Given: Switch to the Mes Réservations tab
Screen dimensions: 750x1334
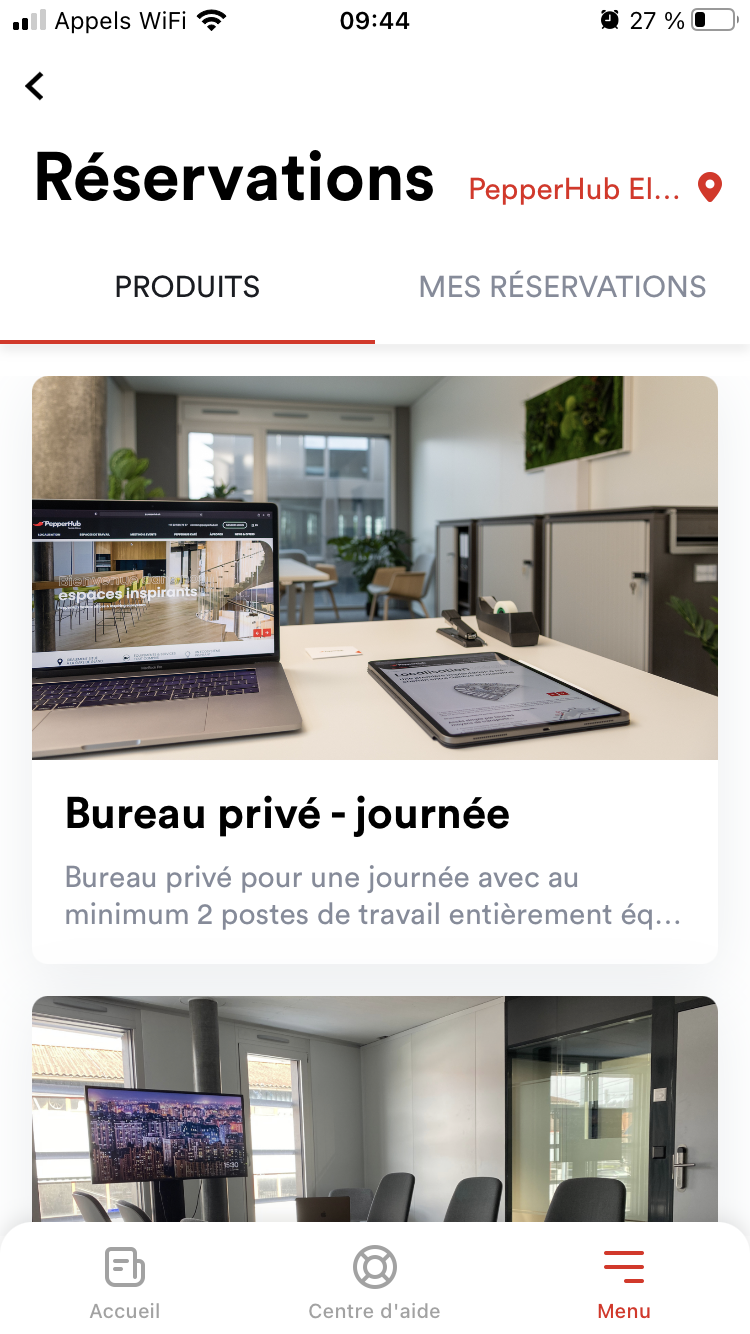Looking at the screenshot, I should pos(562,287).
